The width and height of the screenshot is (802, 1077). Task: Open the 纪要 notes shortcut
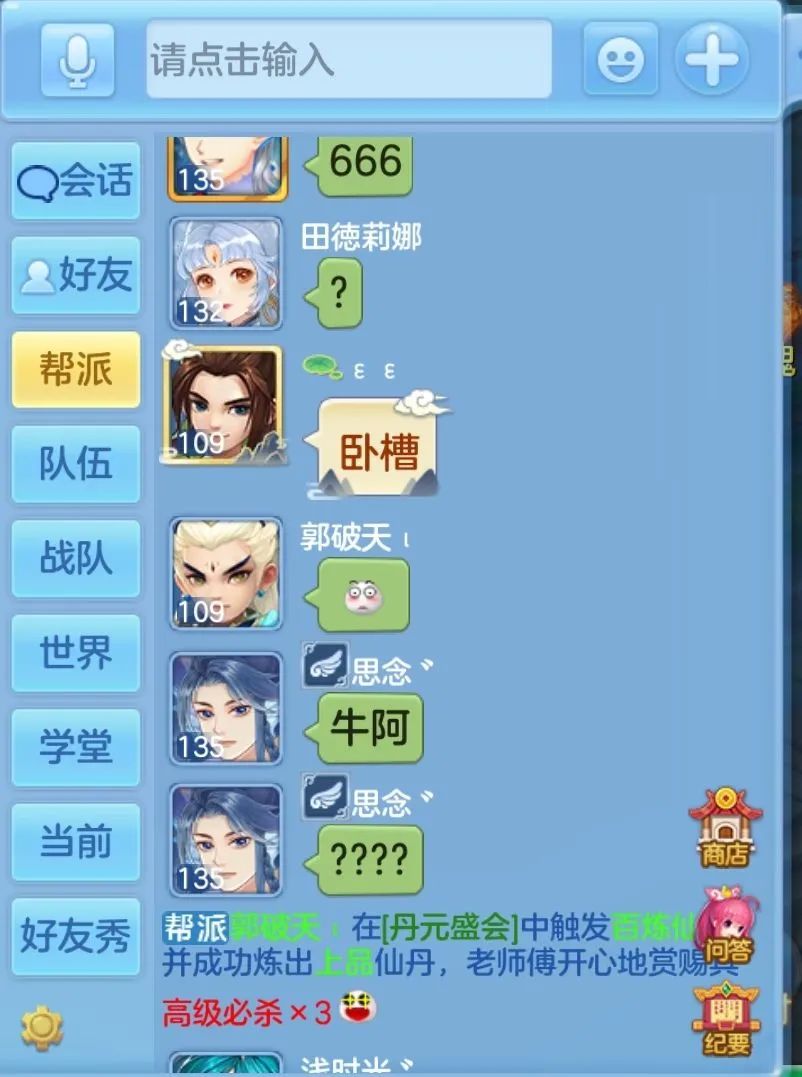coord(727,1020)
